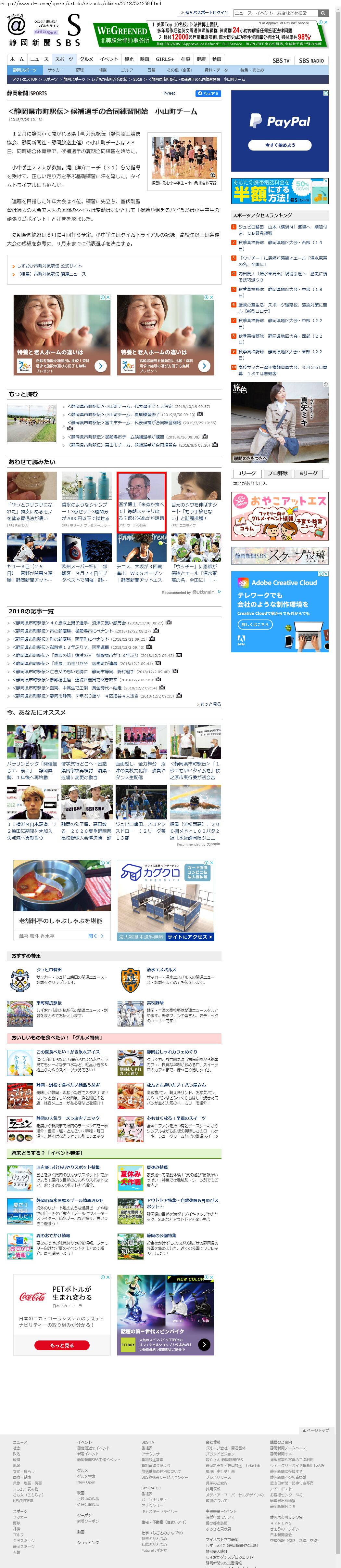This screenshot has height=1568, width=341.
Task: Select サッカー in the sports sub-menu
Action: pos(55,70)
